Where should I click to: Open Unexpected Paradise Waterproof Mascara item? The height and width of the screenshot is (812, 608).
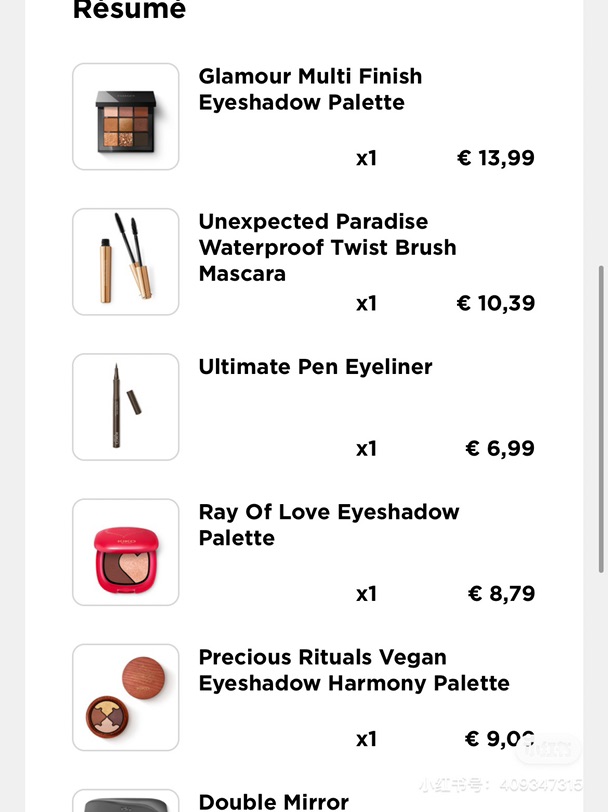327,248
